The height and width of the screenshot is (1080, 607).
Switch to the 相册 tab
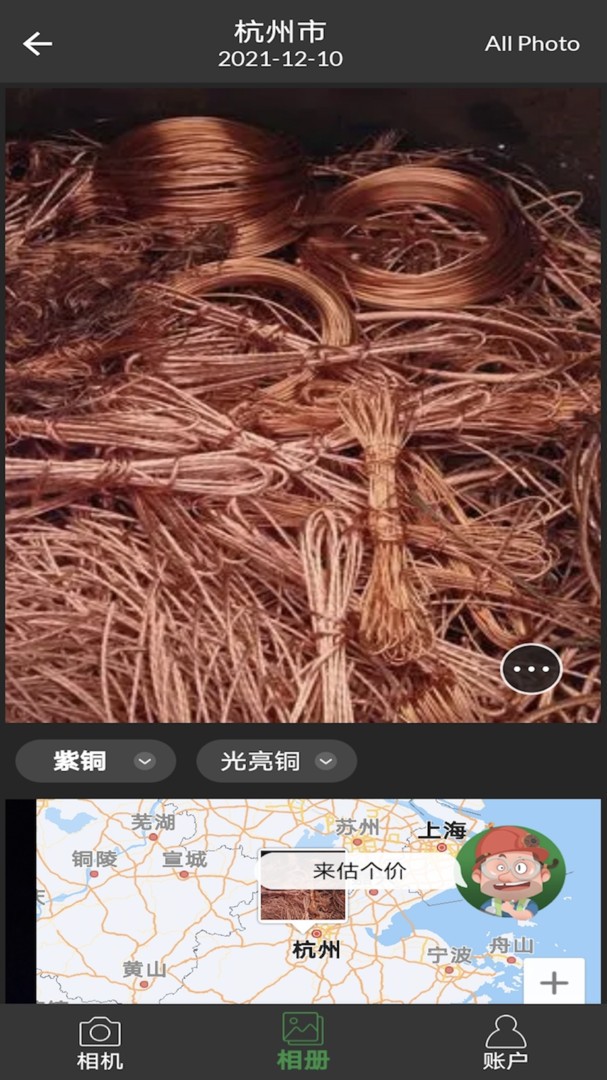pos(303,1042)
